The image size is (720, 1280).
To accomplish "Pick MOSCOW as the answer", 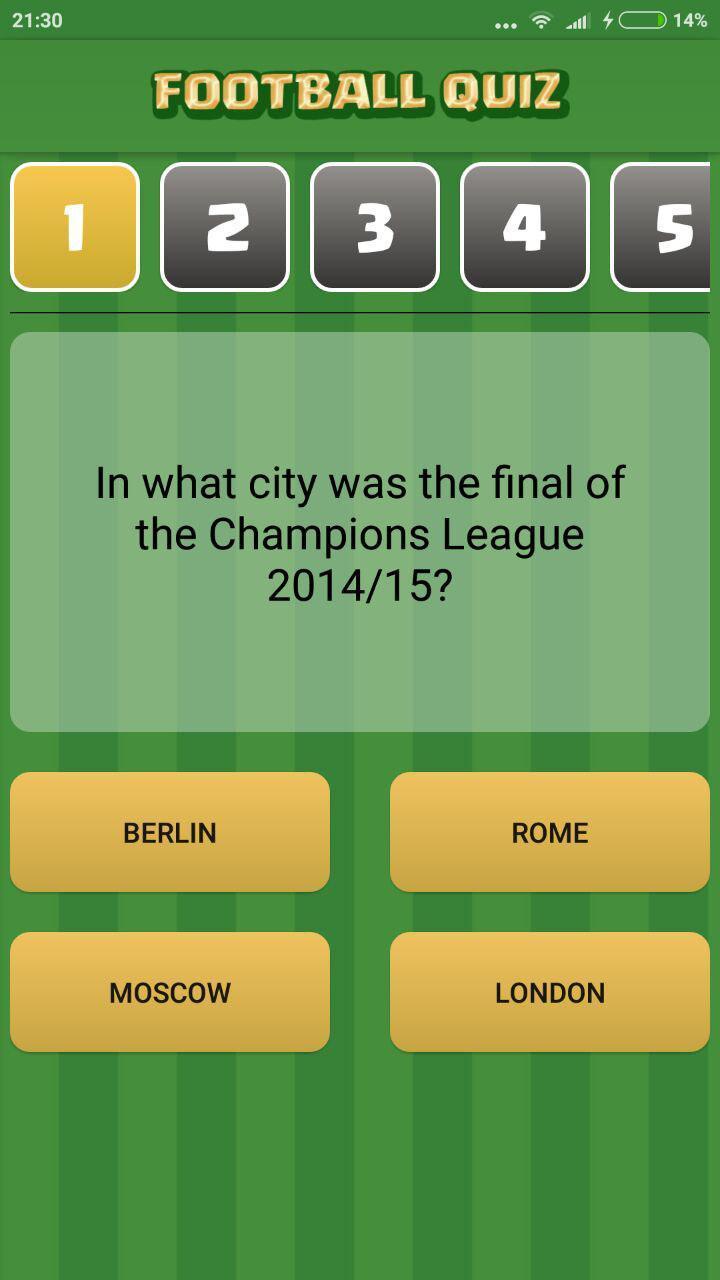I will coord(170,992).
